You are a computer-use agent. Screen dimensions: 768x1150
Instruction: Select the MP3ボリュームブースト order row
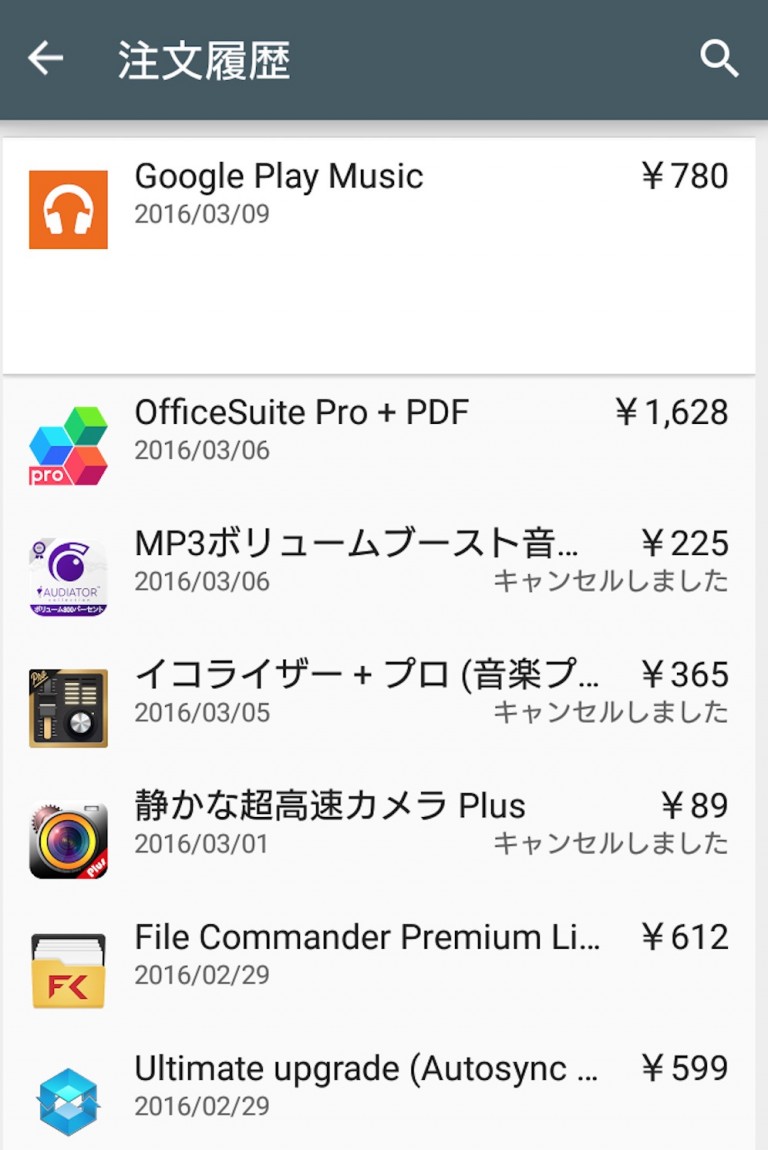point(379,561)
